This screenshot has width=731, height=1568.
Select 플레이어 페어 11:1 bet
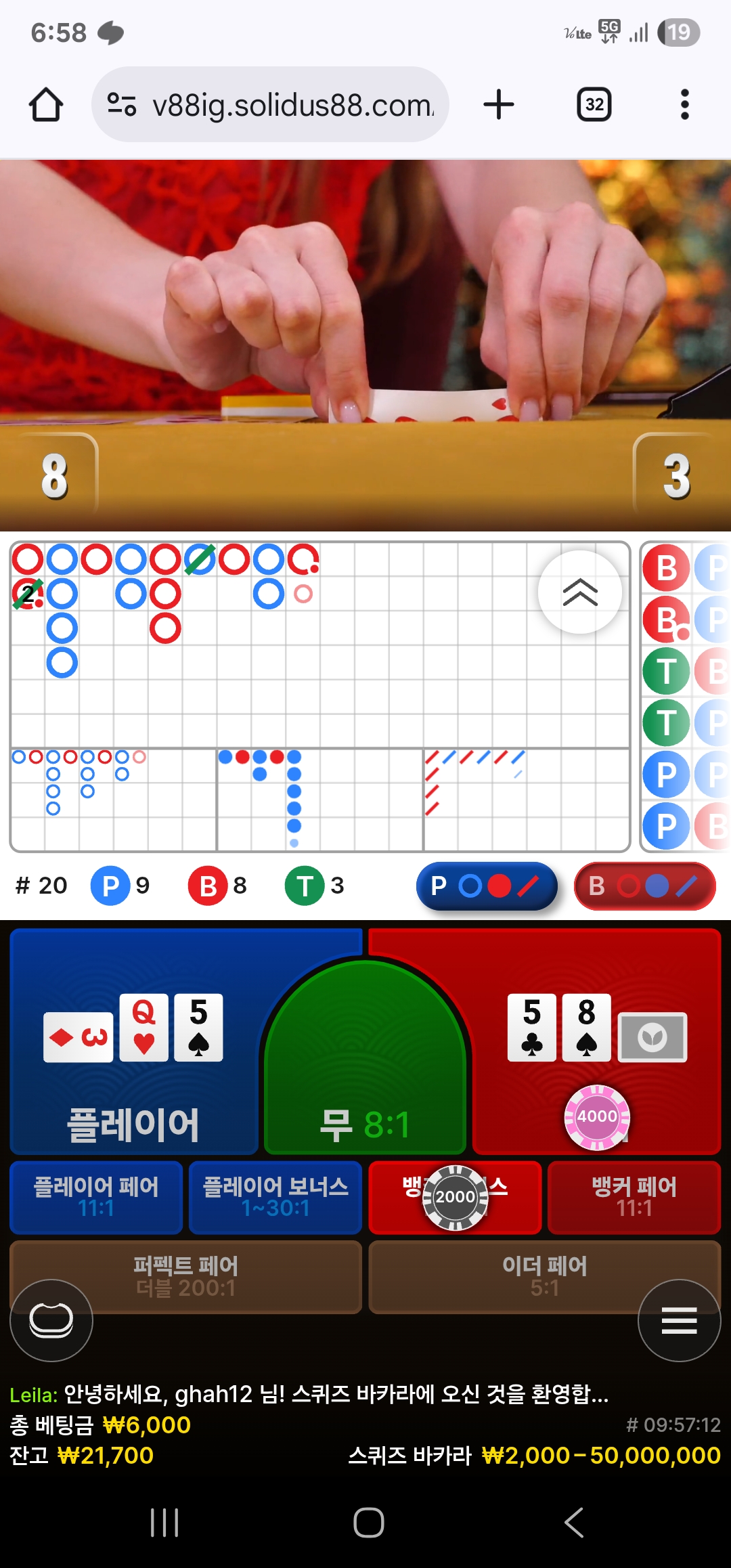(96, 1197)
